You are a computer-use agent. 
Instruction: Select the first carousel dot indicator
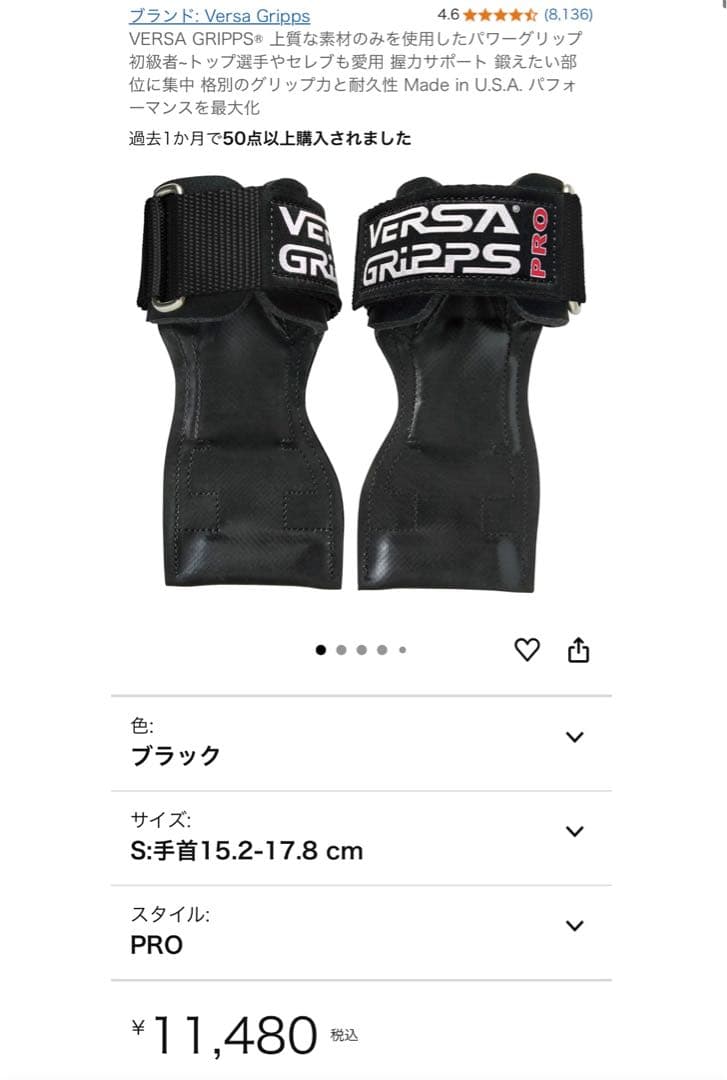pyautogui.click(x=321, y=649)
